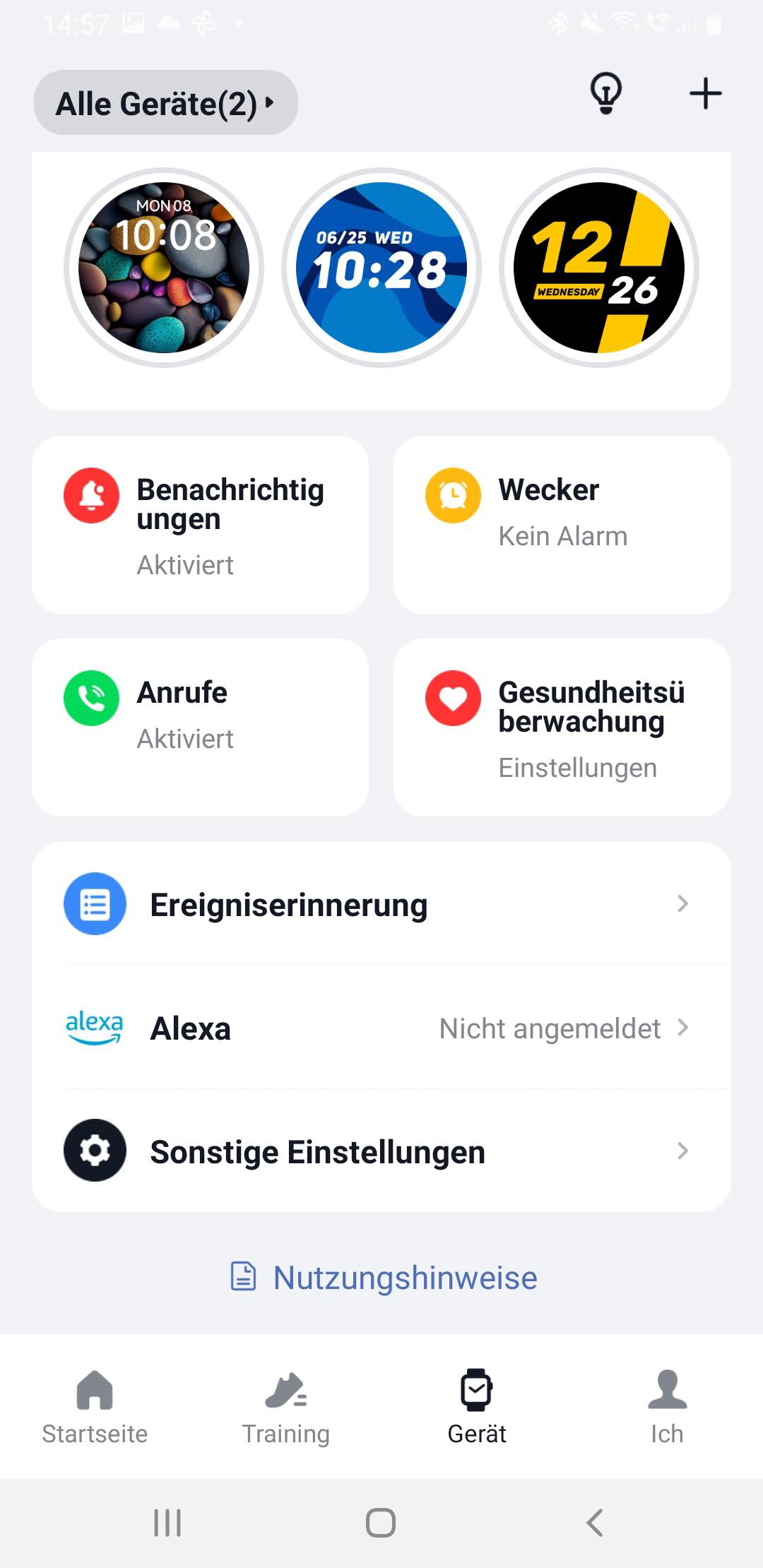
Task: Choose the blue 10:28 watch face
Action: point(381,268)
